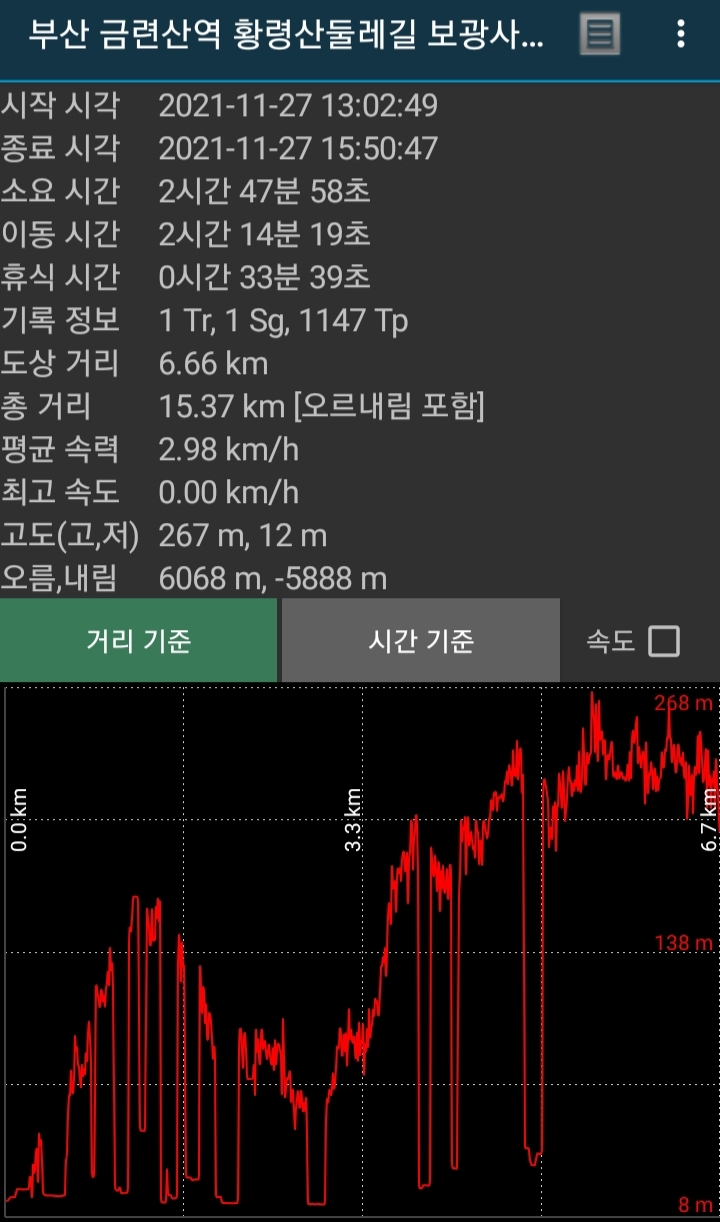The image size is (720, 1222).
Task: Open the three-dot overflow menu
Action: (681, 35)
